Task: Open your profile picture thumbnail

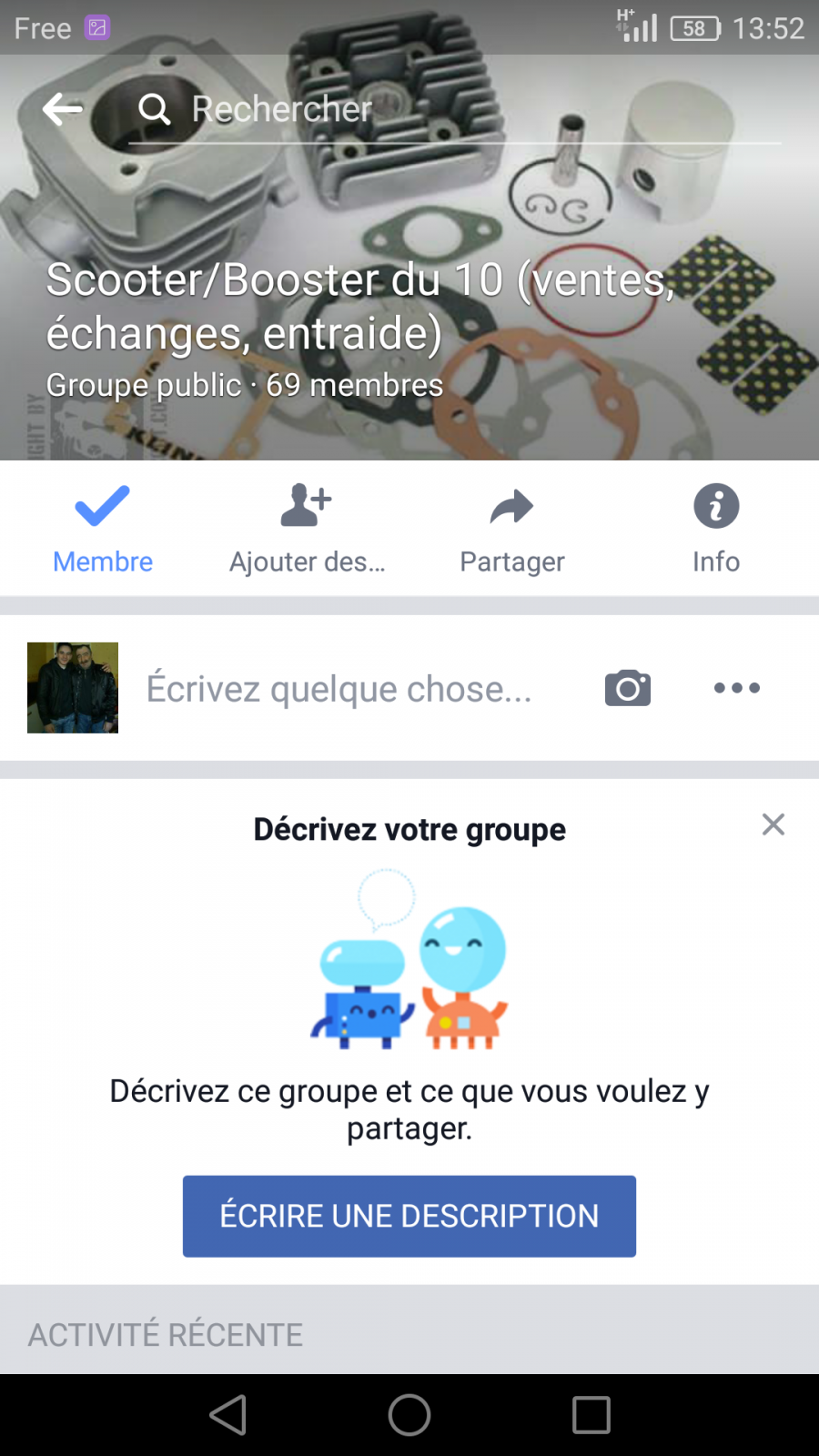Action: click(x=73, y=688)
